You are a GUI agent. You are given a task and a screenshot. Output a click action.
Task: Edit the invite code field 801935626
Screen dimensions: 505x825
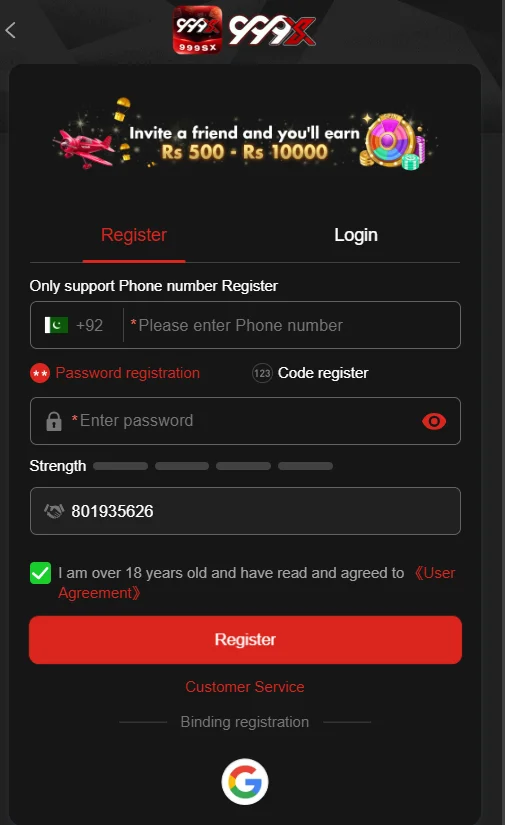pos(245,511)
